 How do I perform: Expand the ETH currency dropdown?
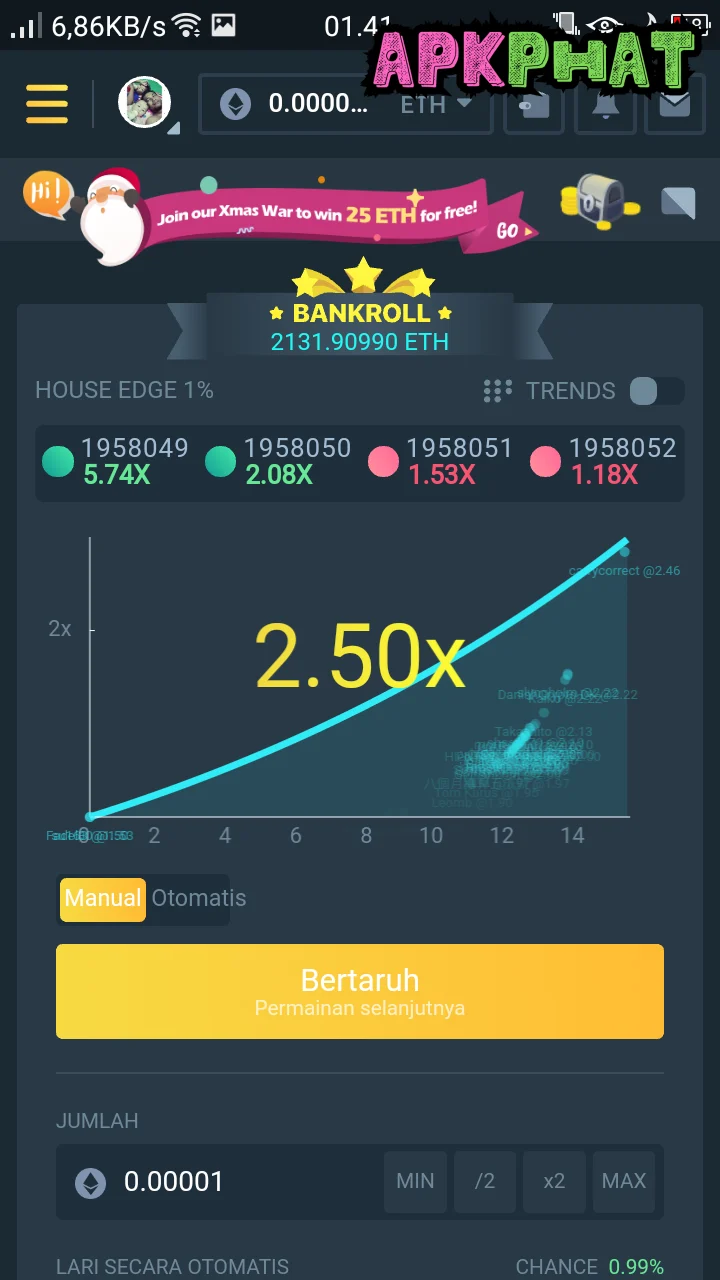[436, 103]
